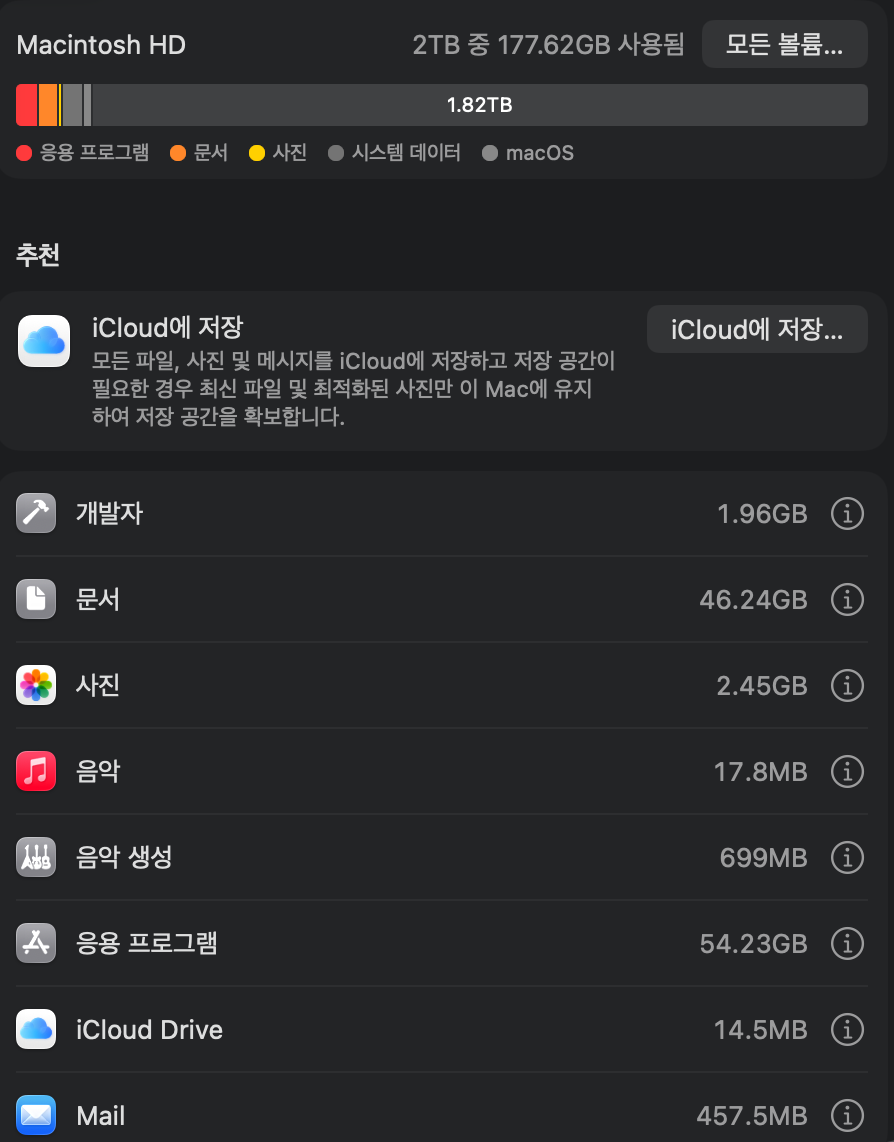Screen dimensions: 894x1142
Task: View details of 사진 storage via info button
Action: pos(847,685)
